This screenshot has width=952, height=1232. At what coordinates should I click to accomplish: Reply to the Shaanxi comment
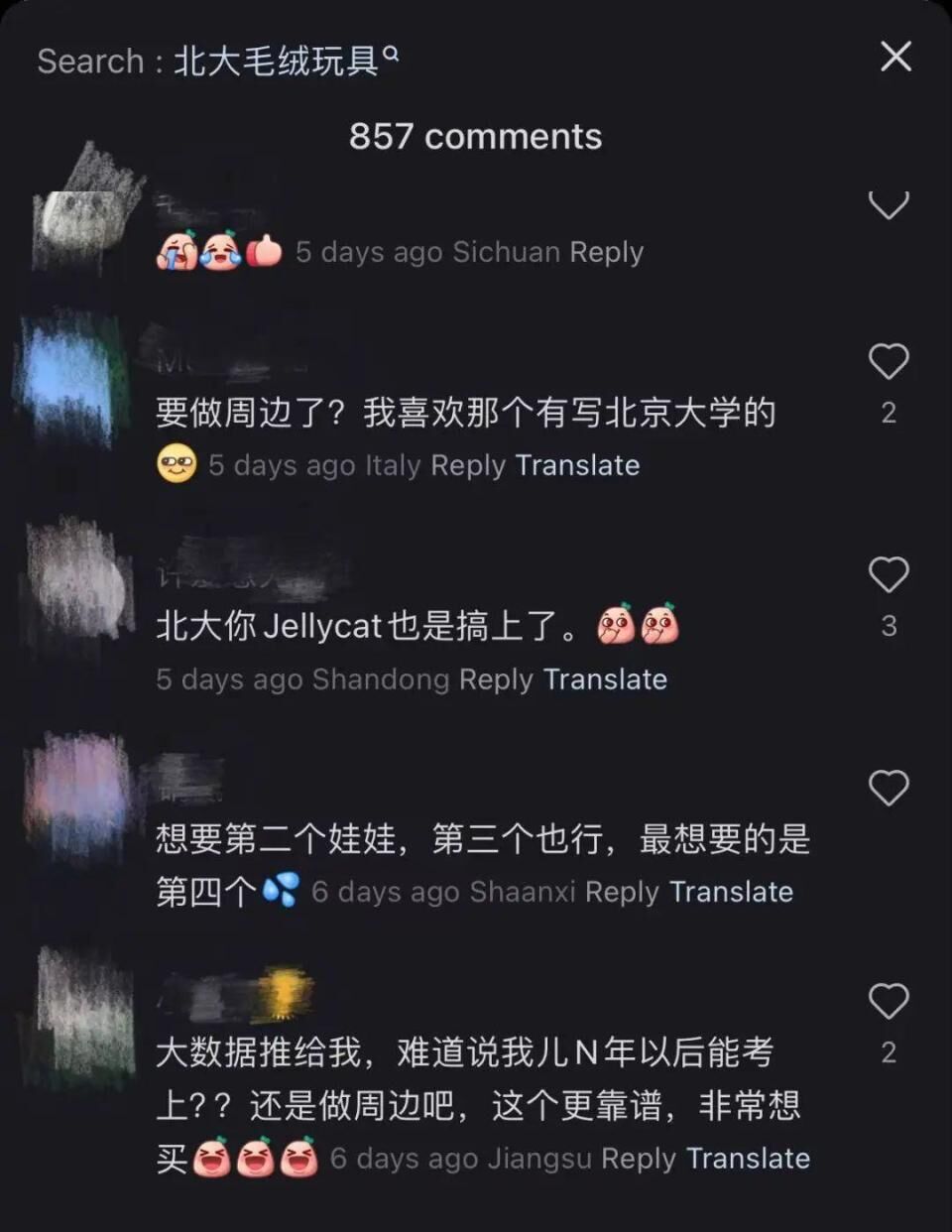pos(622,892)
